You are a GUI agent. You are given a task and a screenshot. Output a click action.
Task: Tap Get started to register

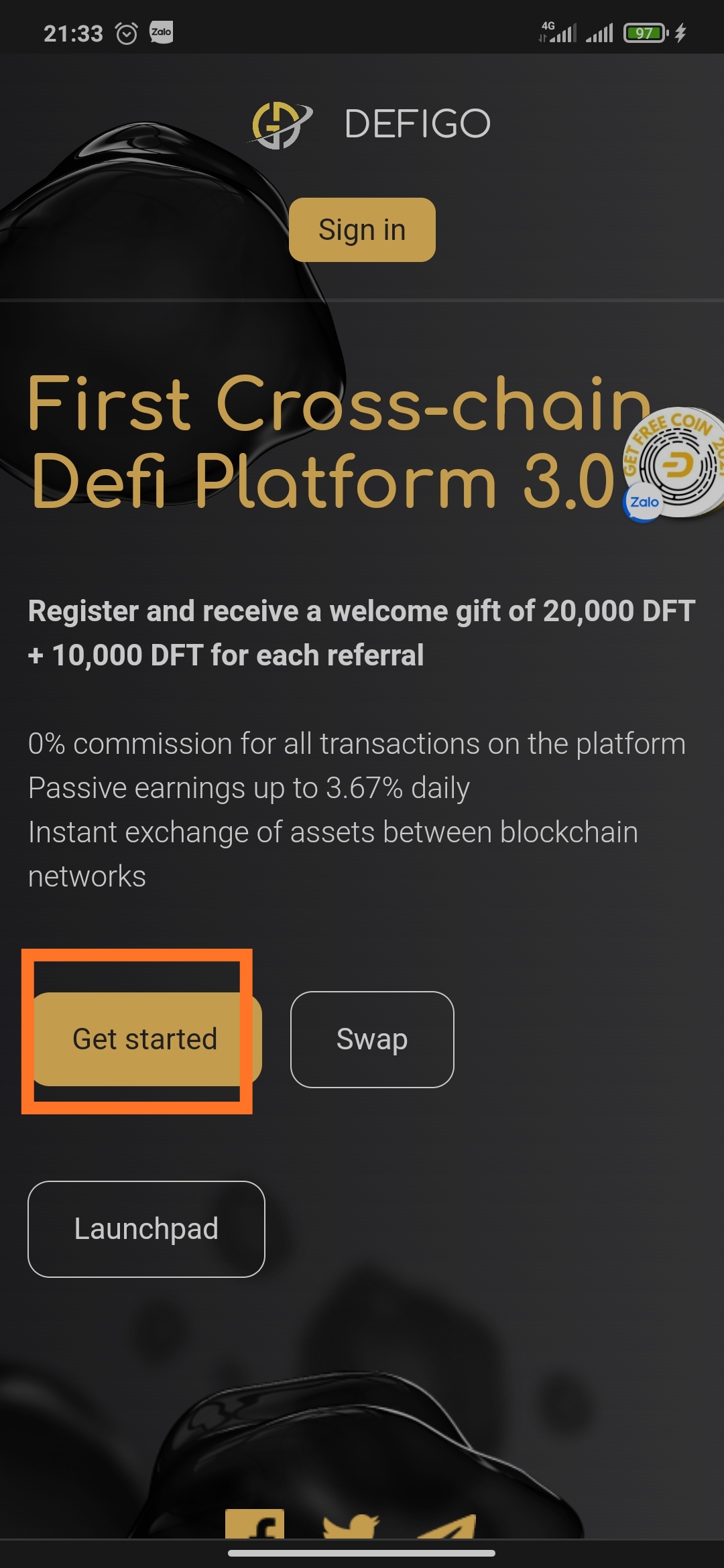(x=145, y=1039)
